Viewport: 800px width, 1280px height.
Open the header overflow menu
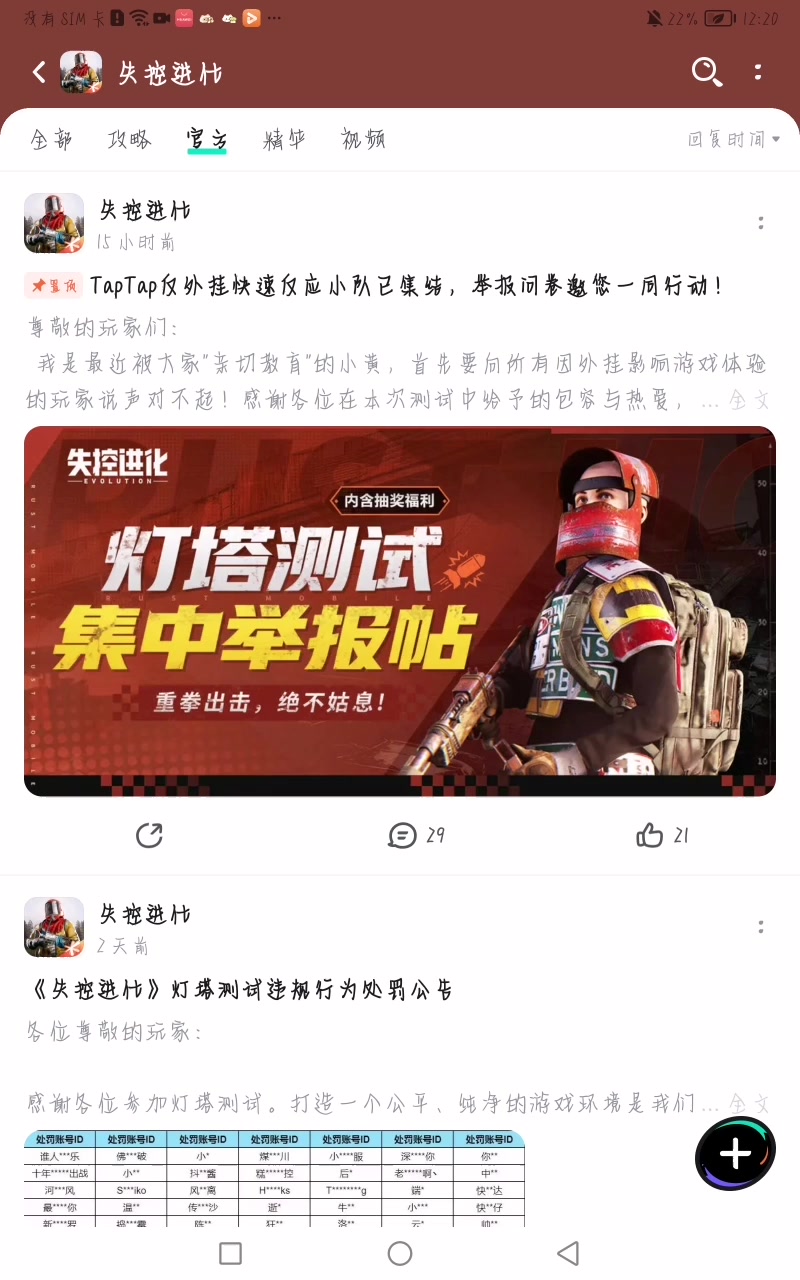click(x=758, y=72)
